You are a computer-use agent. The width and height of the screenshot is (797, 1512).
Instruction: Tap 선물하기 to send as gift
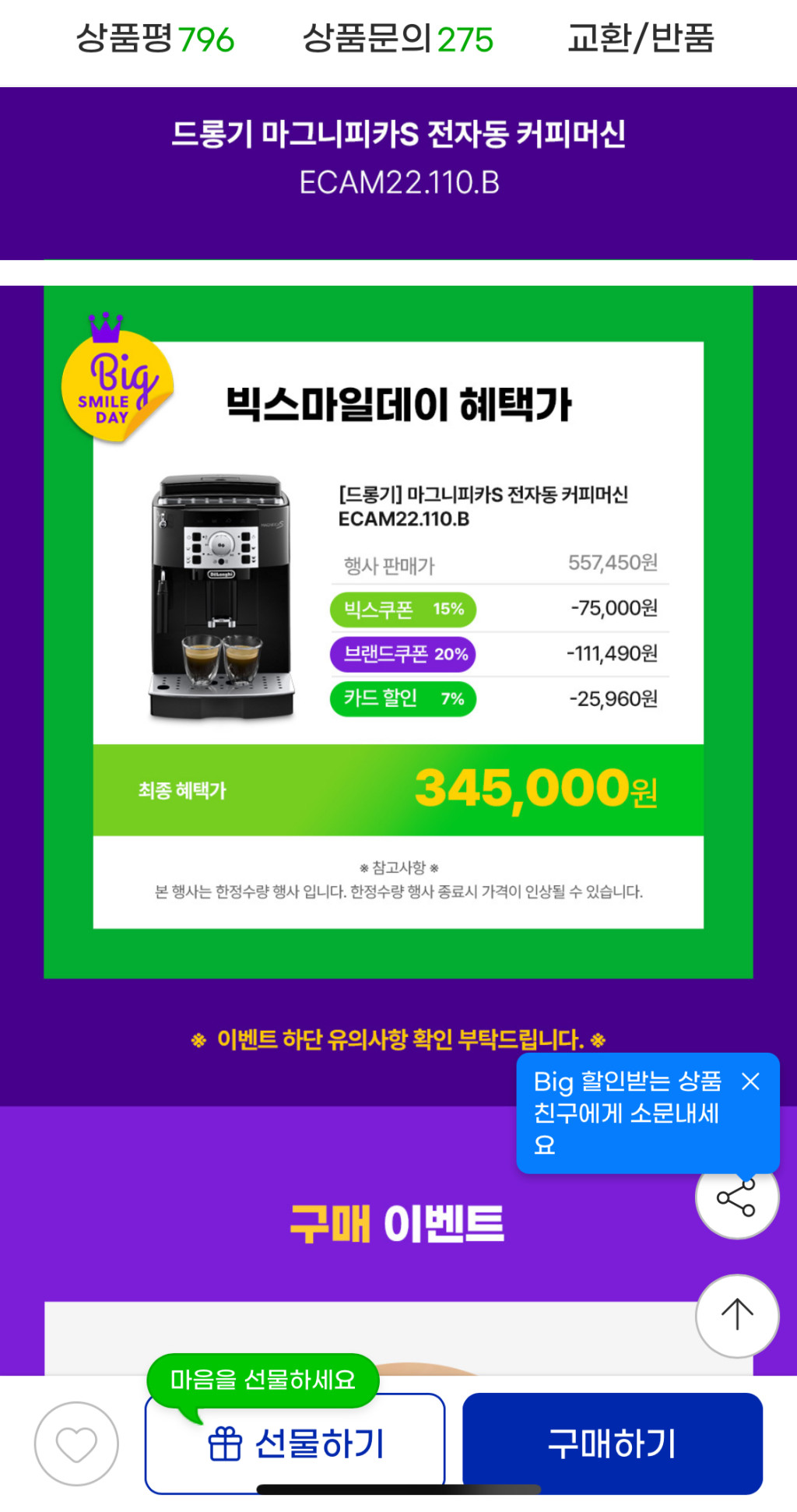295,1444
